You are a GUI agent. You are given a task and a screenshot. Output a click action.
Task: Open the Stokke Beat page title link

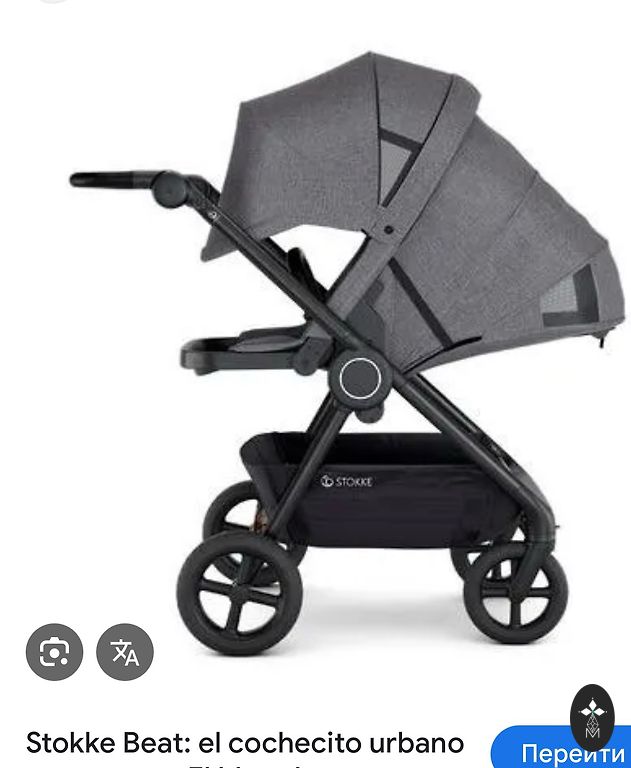pyautogui.click(x=245, y=744)
